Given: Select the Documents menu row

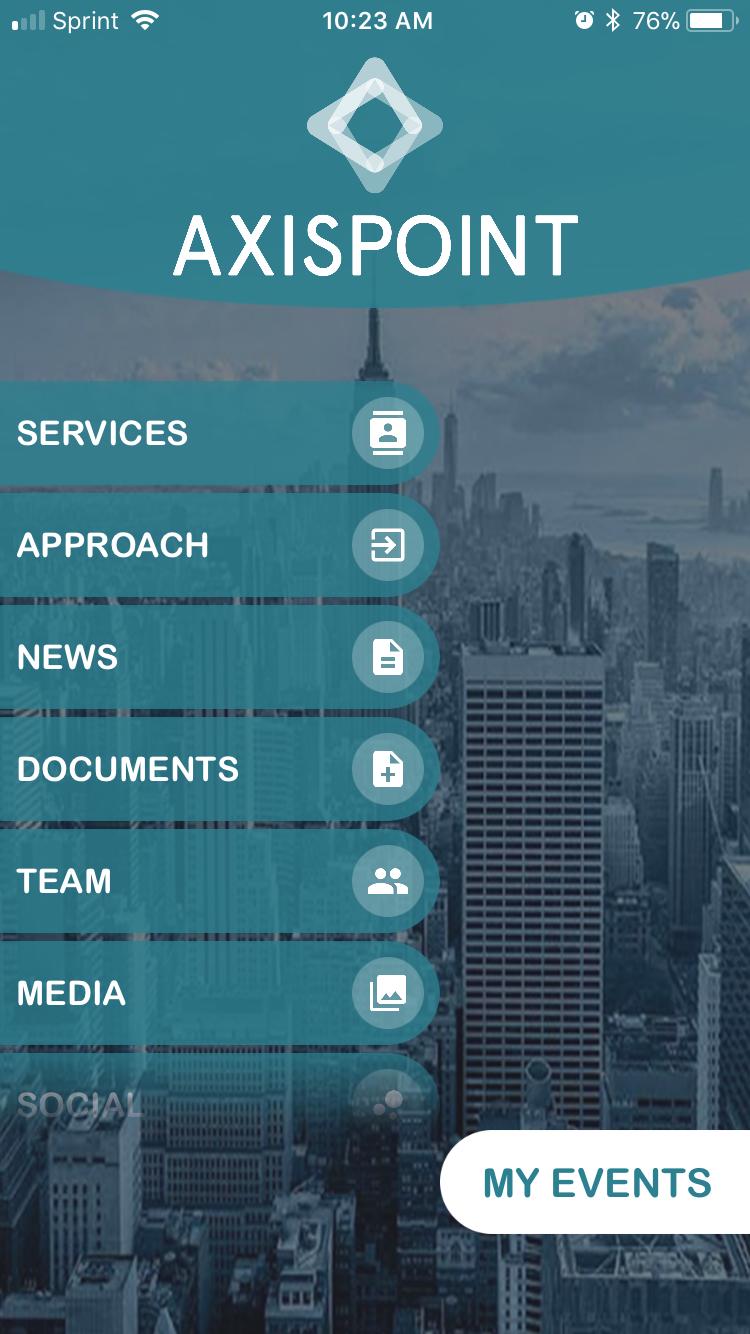Looking at the screenshot, I should coord(200,769).
